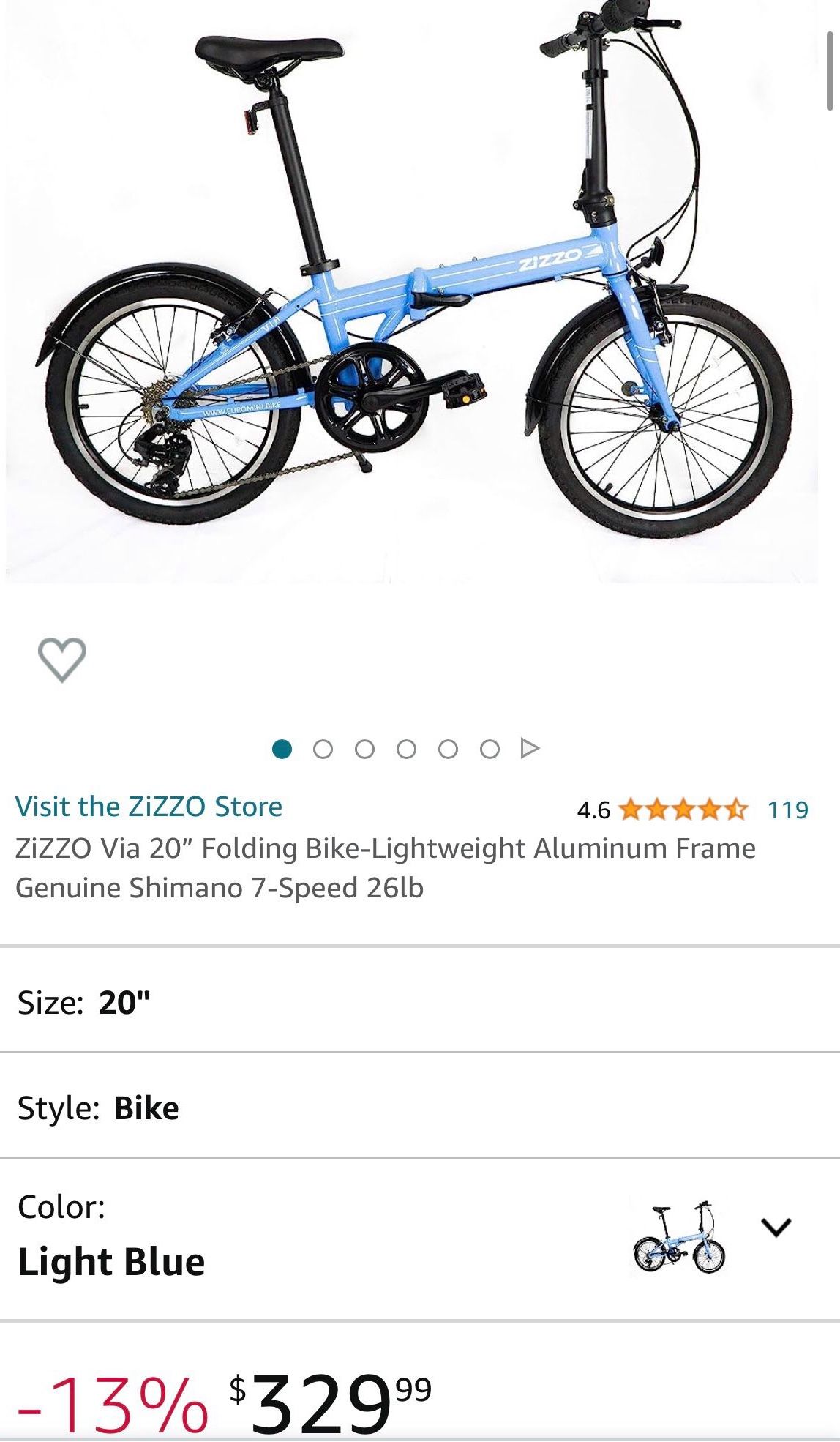This screenshot has width=840, height=1442.
Task: Select the third carousel dot indicator
Action: click(x=364, y=749)
